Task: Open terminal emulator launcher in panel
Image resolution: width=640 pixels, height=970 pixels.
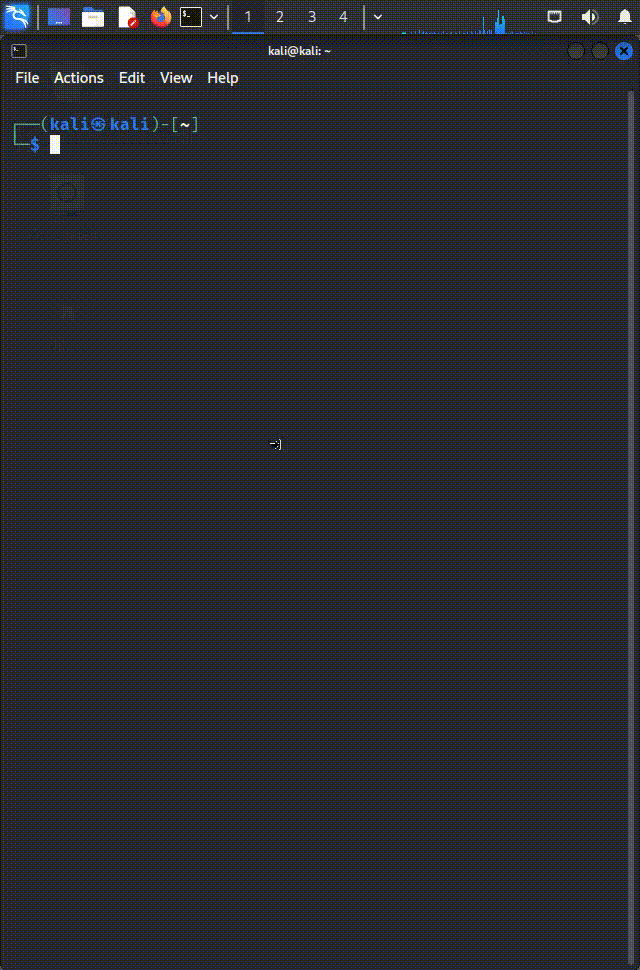Action: [x=191, y=17]
